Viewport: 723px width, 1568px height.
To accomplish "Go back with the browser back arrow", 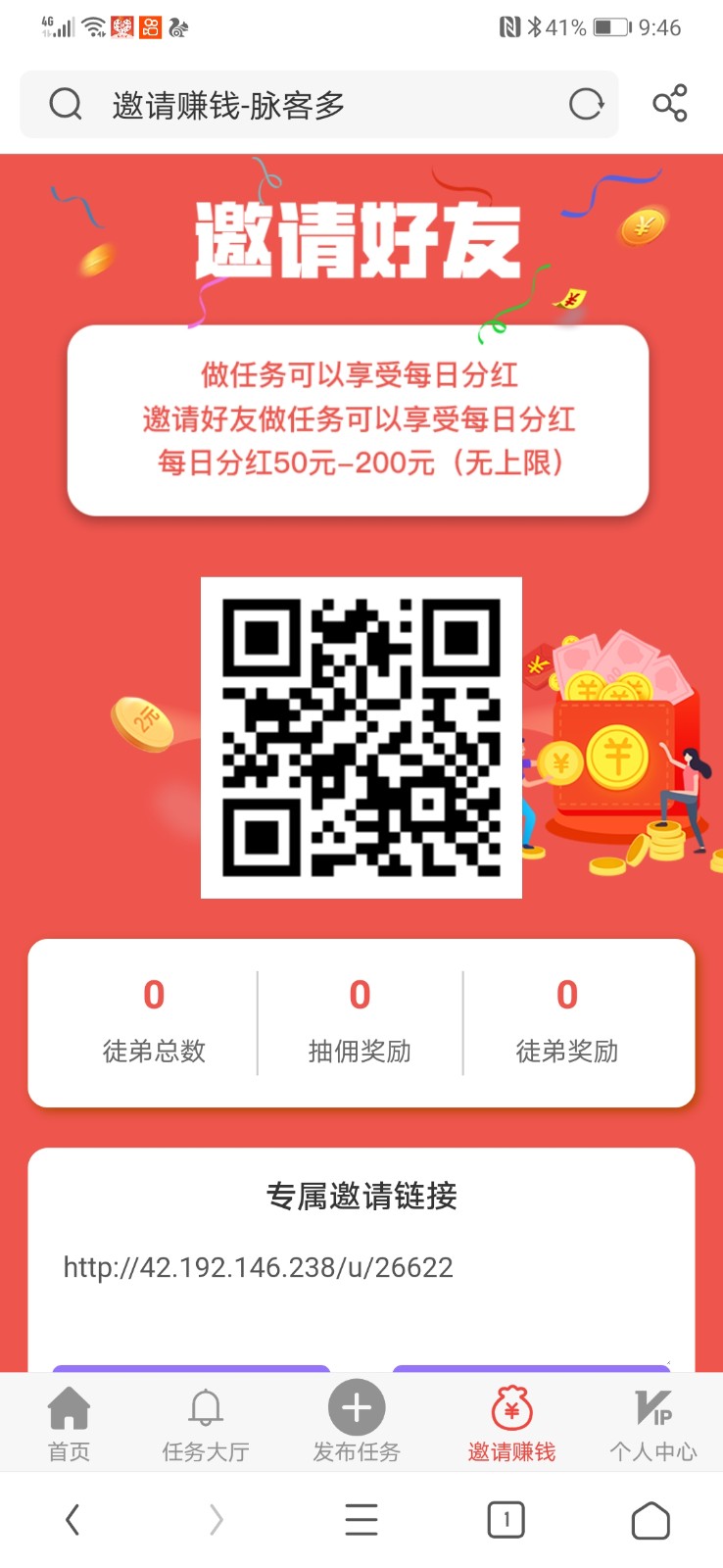I will click(x=72, y=1520).
